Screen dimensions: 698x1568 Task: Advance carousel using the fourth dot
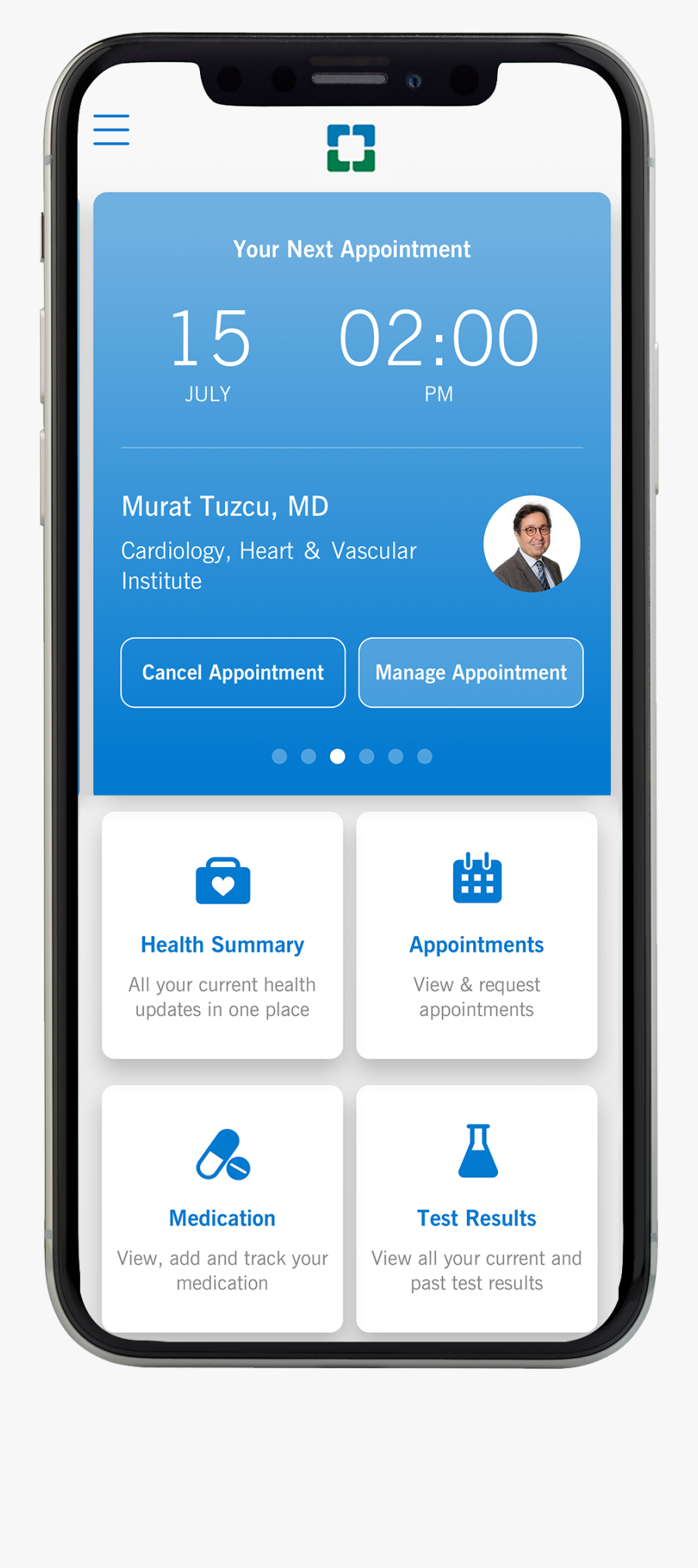[367, 757]
